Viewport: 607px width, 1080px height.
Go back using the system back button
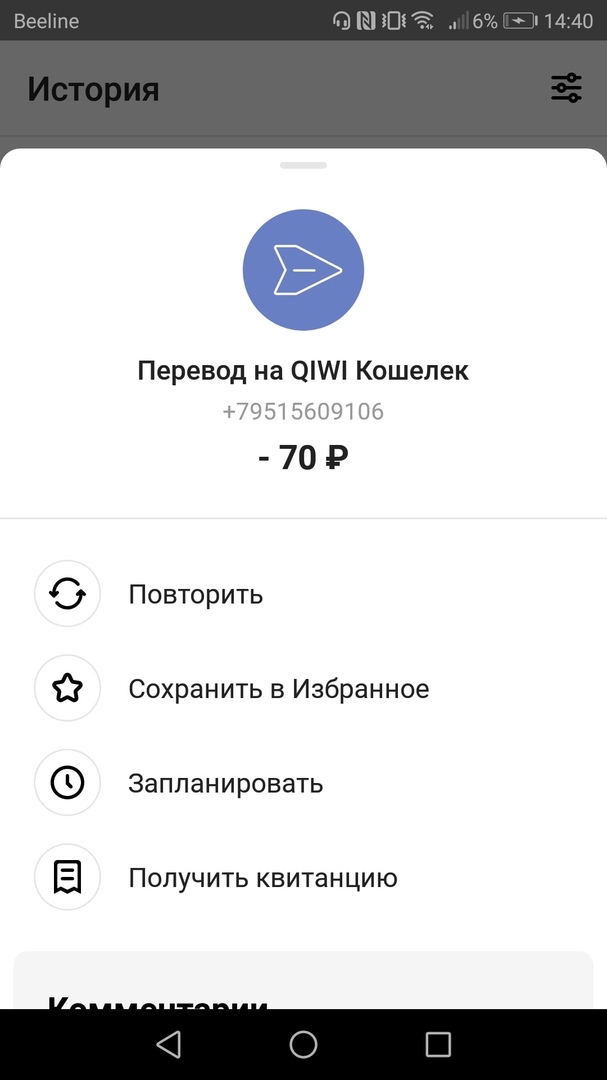tap(168, 1045)
